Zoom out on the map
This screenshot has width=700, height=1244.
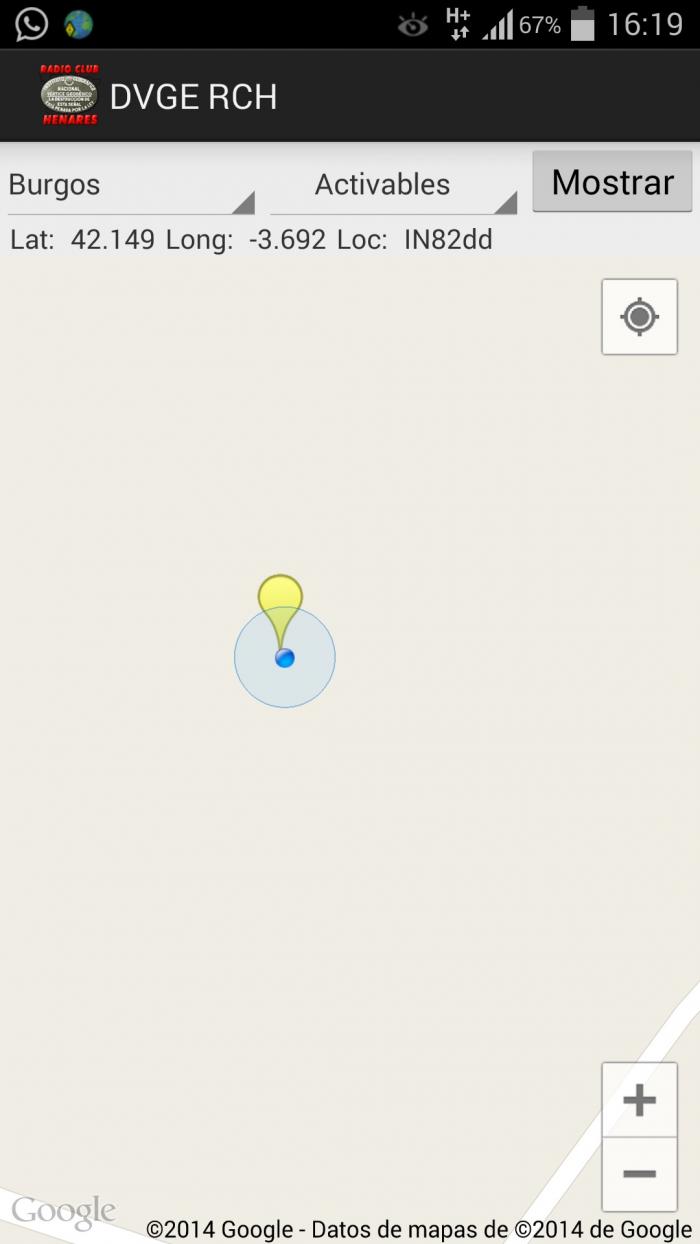tap(639, 1174)
